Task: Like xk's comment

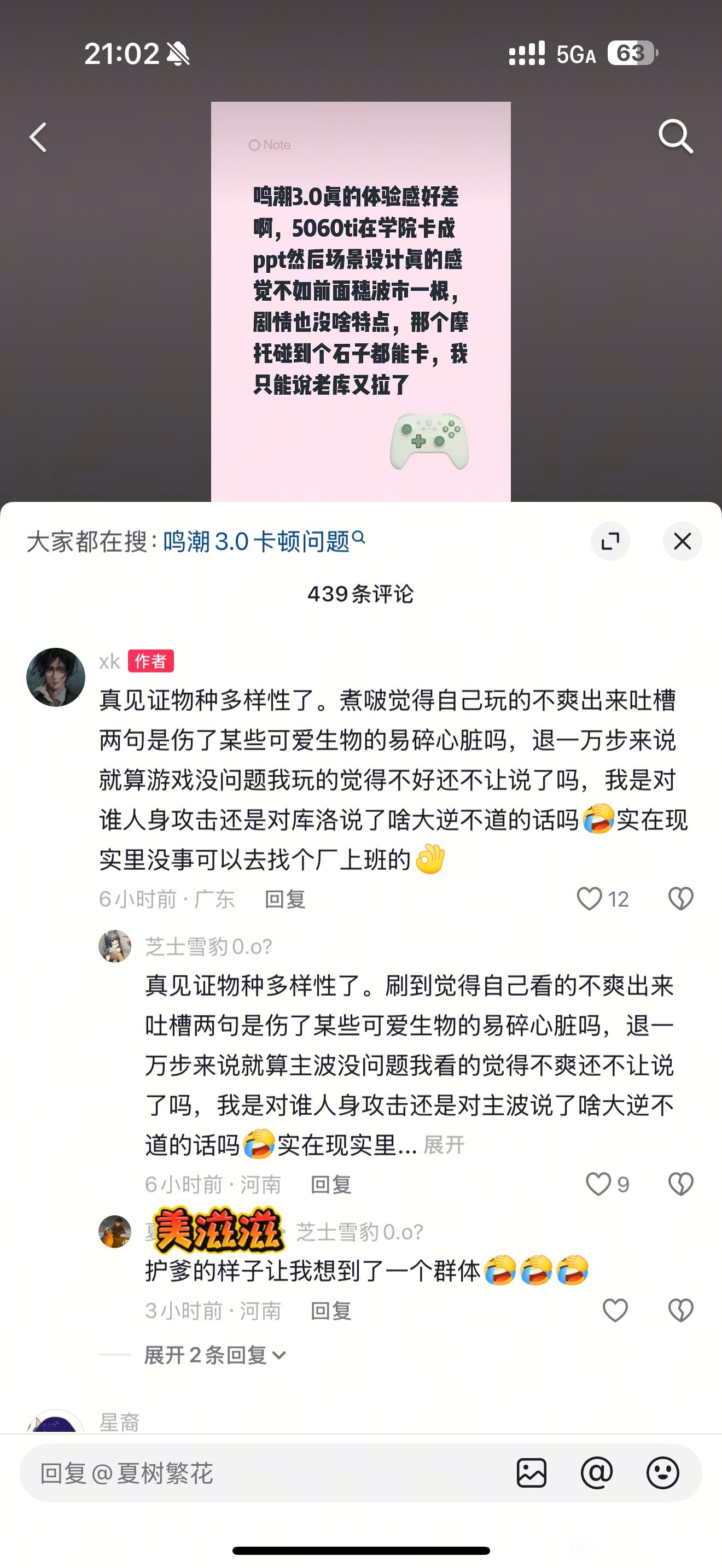Action: click(589, 899)
